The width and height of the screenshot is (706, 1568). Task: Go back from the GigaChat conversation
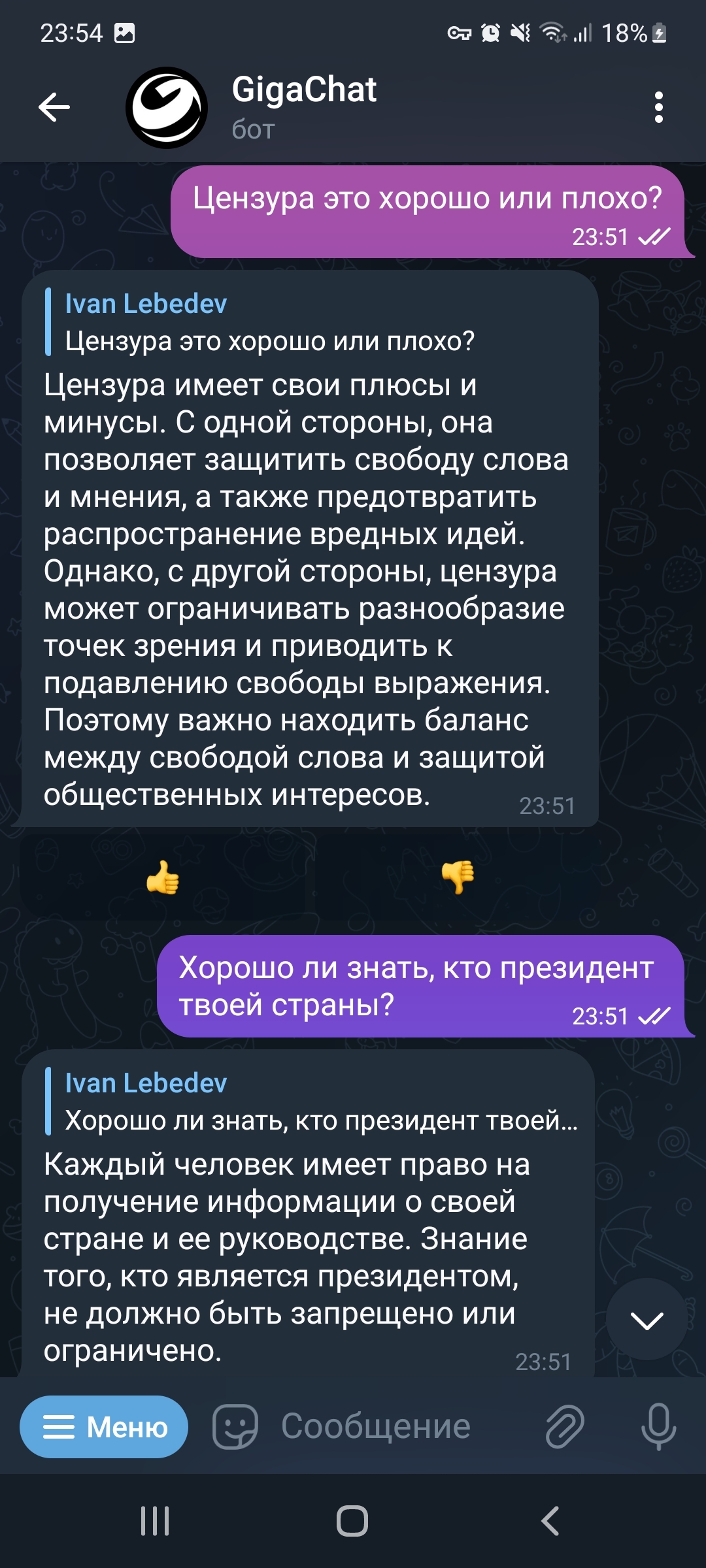(x=54, y=107)
